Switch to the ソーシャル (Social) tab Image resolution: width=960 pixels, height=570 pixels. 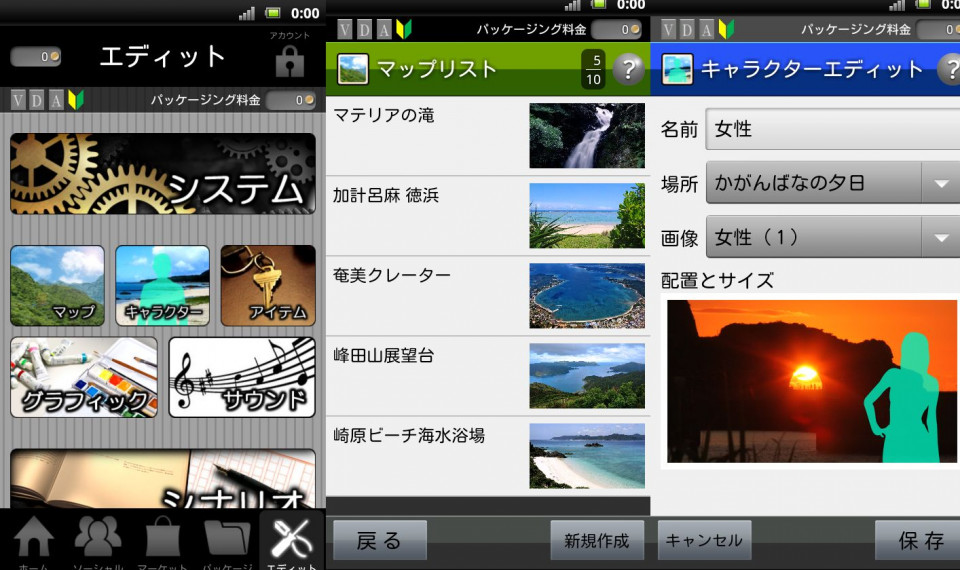[x=98, y=541]
